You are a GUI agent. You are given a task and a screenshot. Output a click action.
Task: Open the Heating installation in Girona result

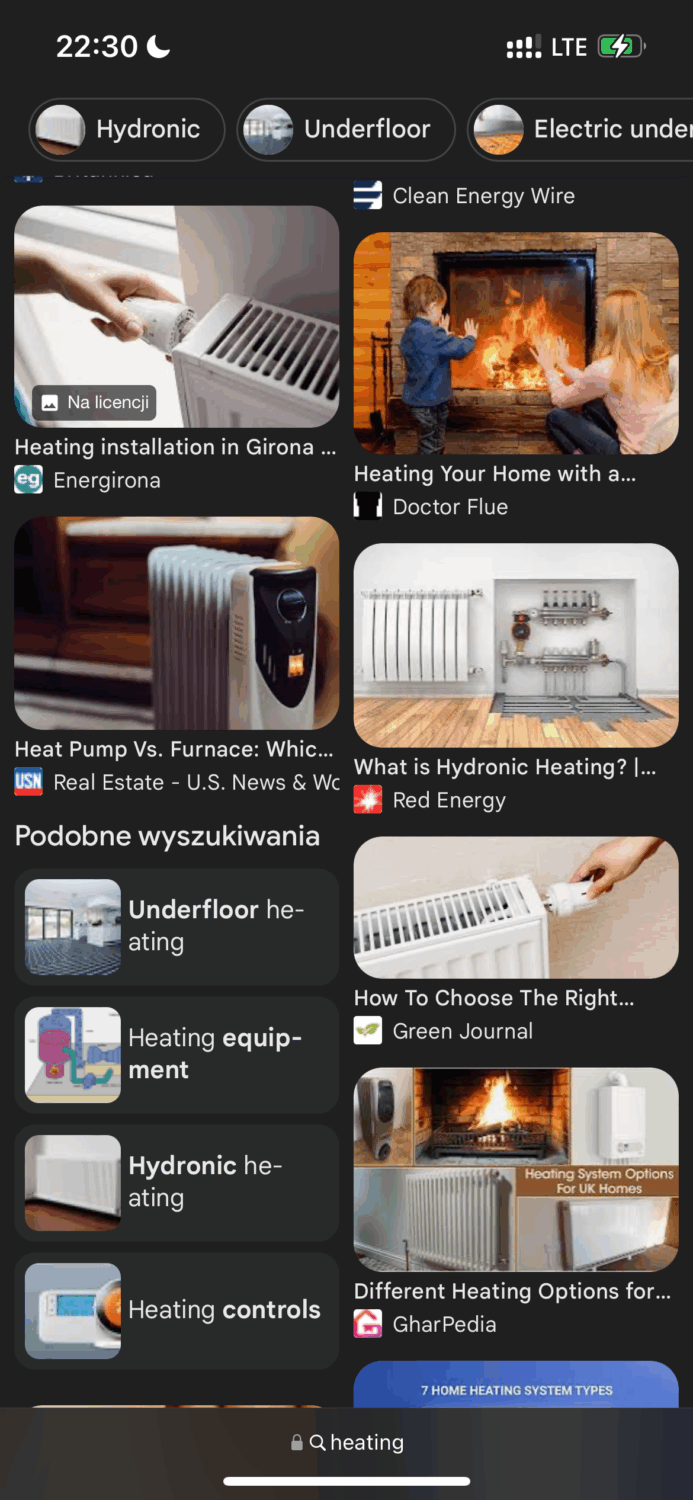pyautogui.click(x=176, y=318)
